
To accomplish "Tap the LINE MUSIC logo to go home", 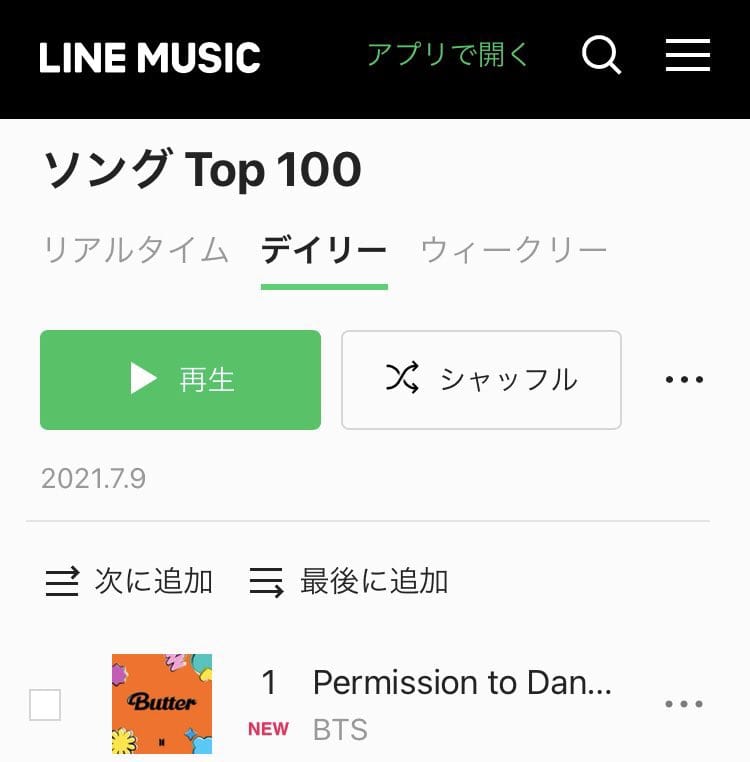I will (x=150, y=57).
